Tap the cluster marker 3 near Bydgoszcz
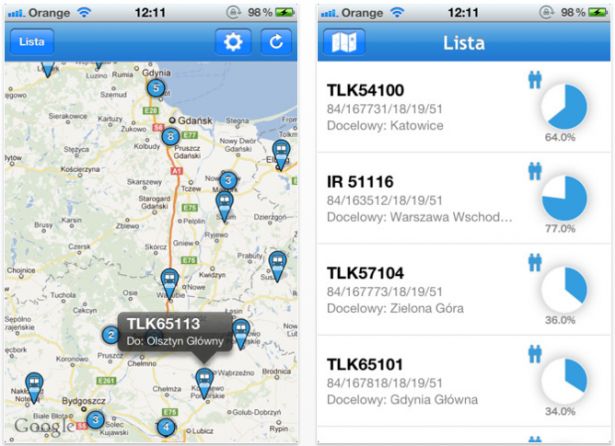This screenshot has height=446, width=615. [95, 420]
